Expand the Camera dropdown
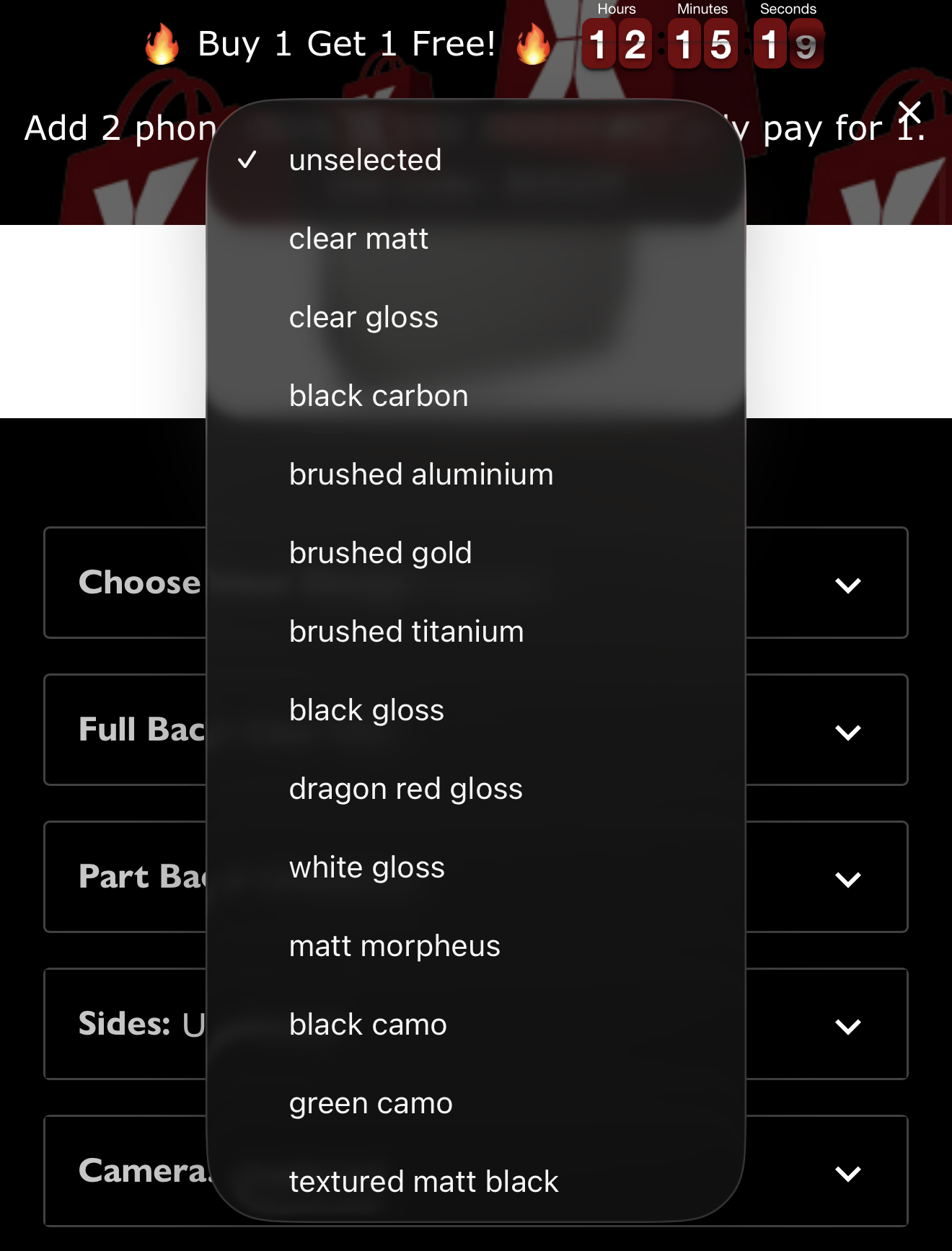Image resolution: width=952 pixels, height=1251 pixels. [x=847, y=1173]
